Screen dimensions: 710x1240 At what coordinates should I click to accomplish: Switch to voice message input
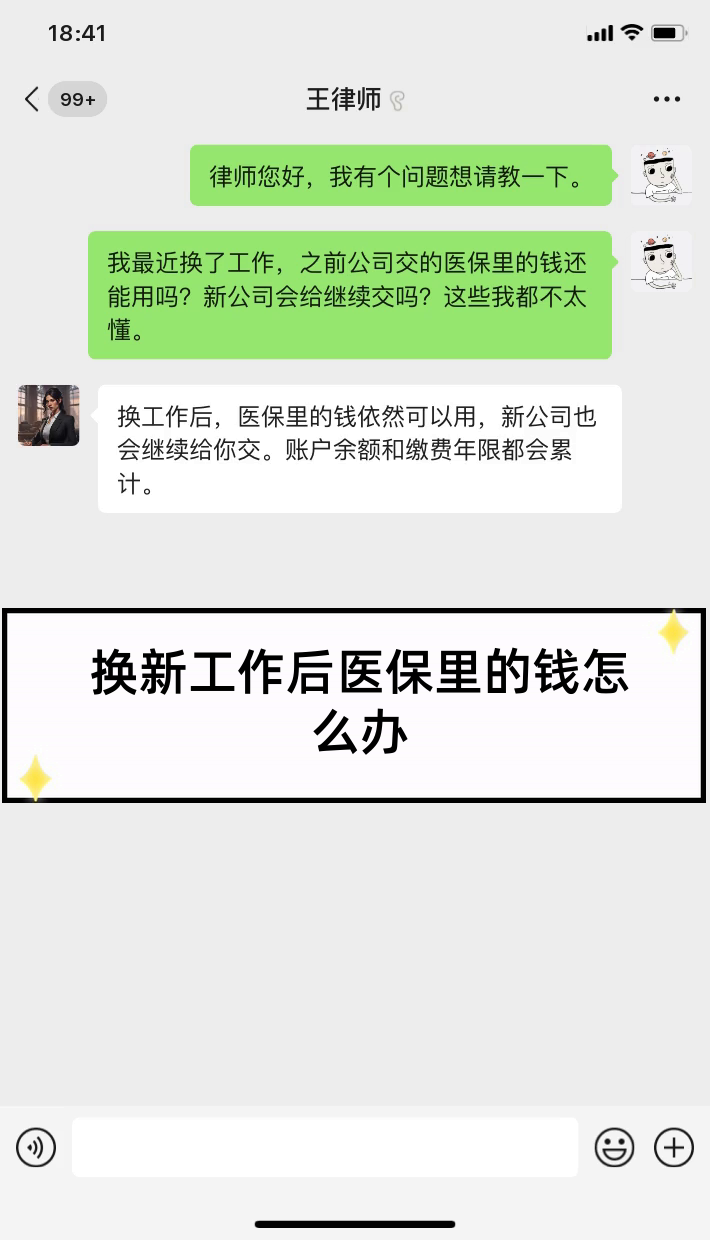coord(36,1147)
